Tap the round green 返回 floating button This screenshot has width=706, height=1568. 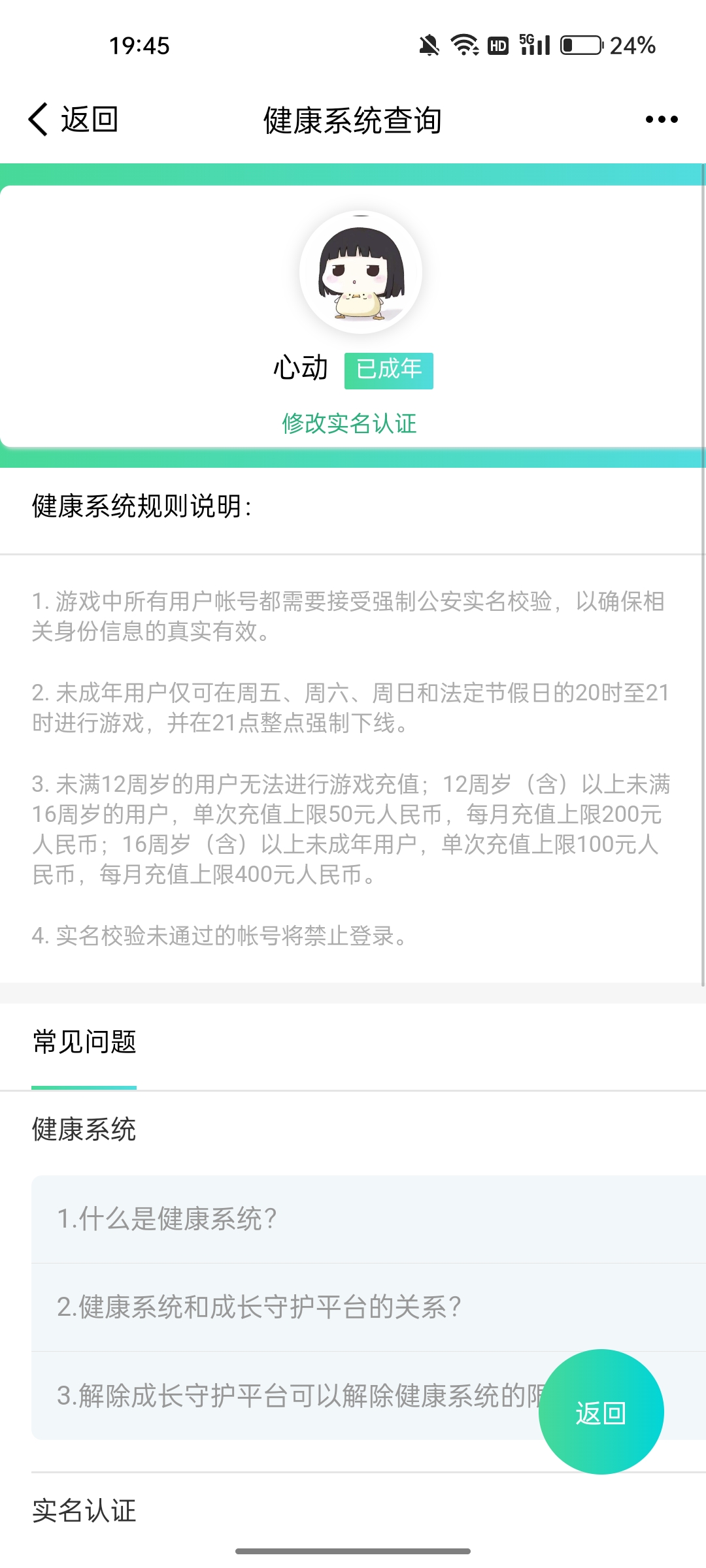pyautogui.click(x=601, y=1412)
